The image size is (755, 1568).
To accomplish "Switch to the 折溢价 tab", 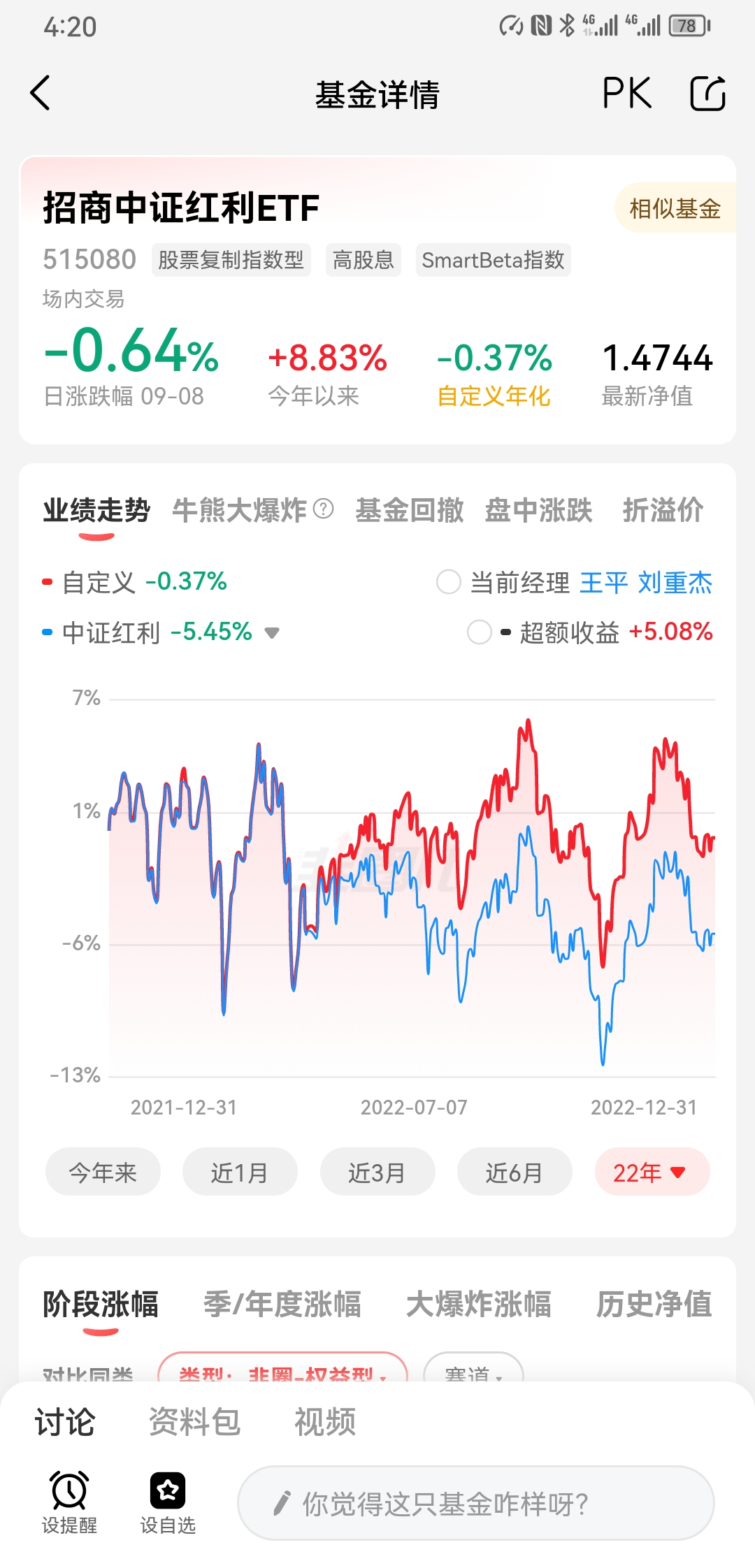I will click(663, 510).
